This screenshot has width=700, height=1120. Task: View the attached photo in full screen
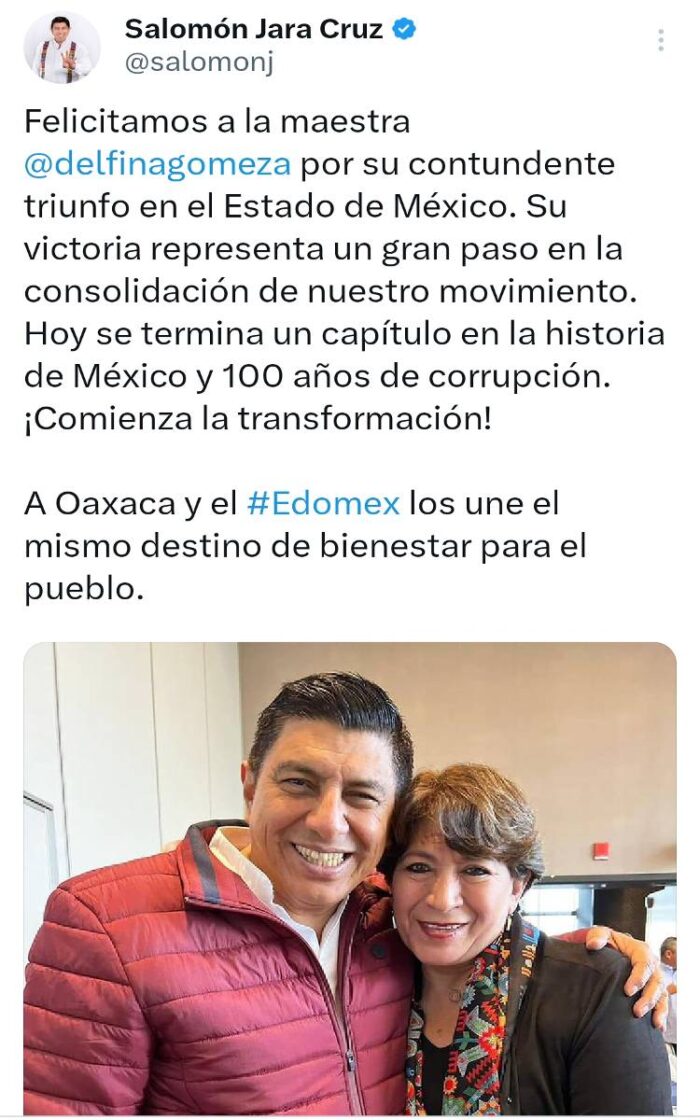(350, 878)
